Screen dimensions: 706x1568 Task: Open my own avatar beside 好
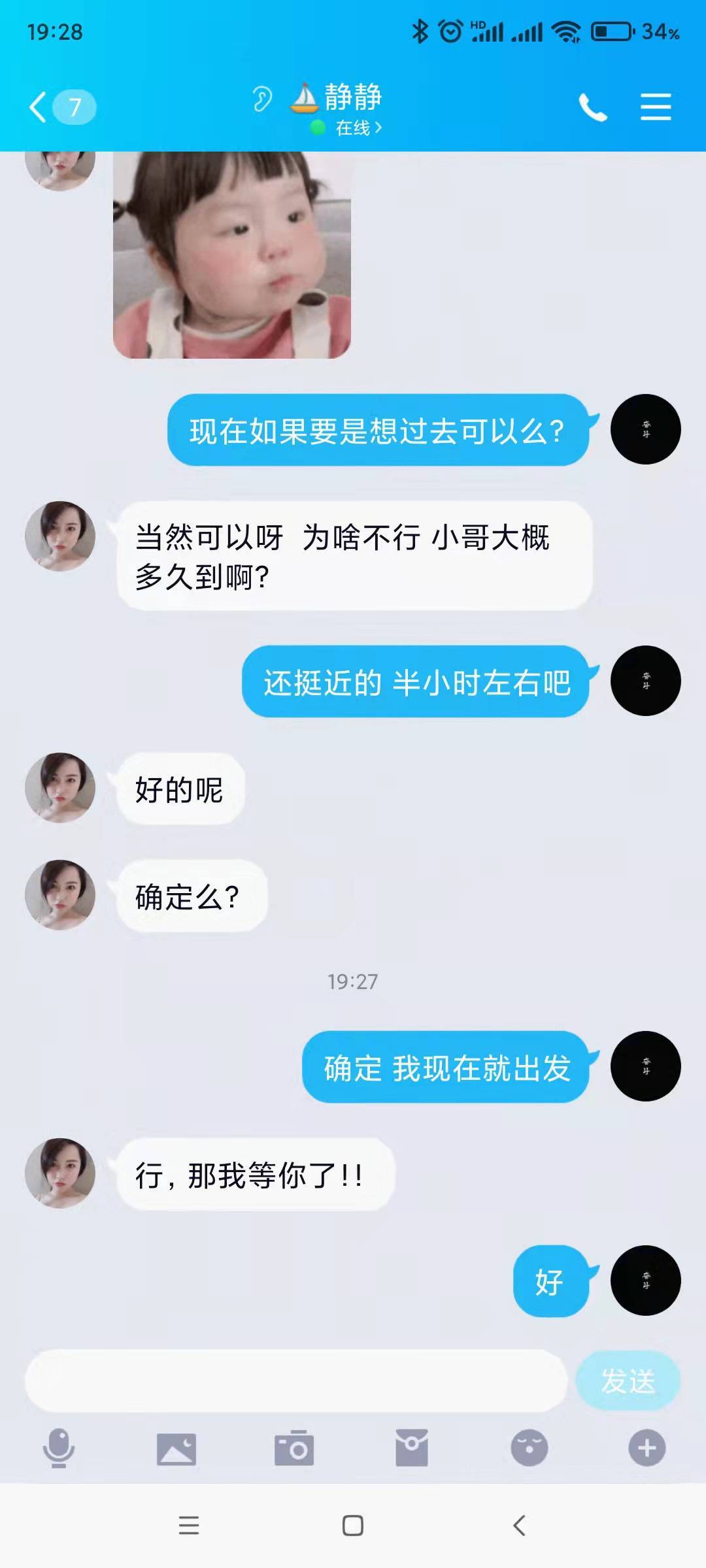point(646,1281)
